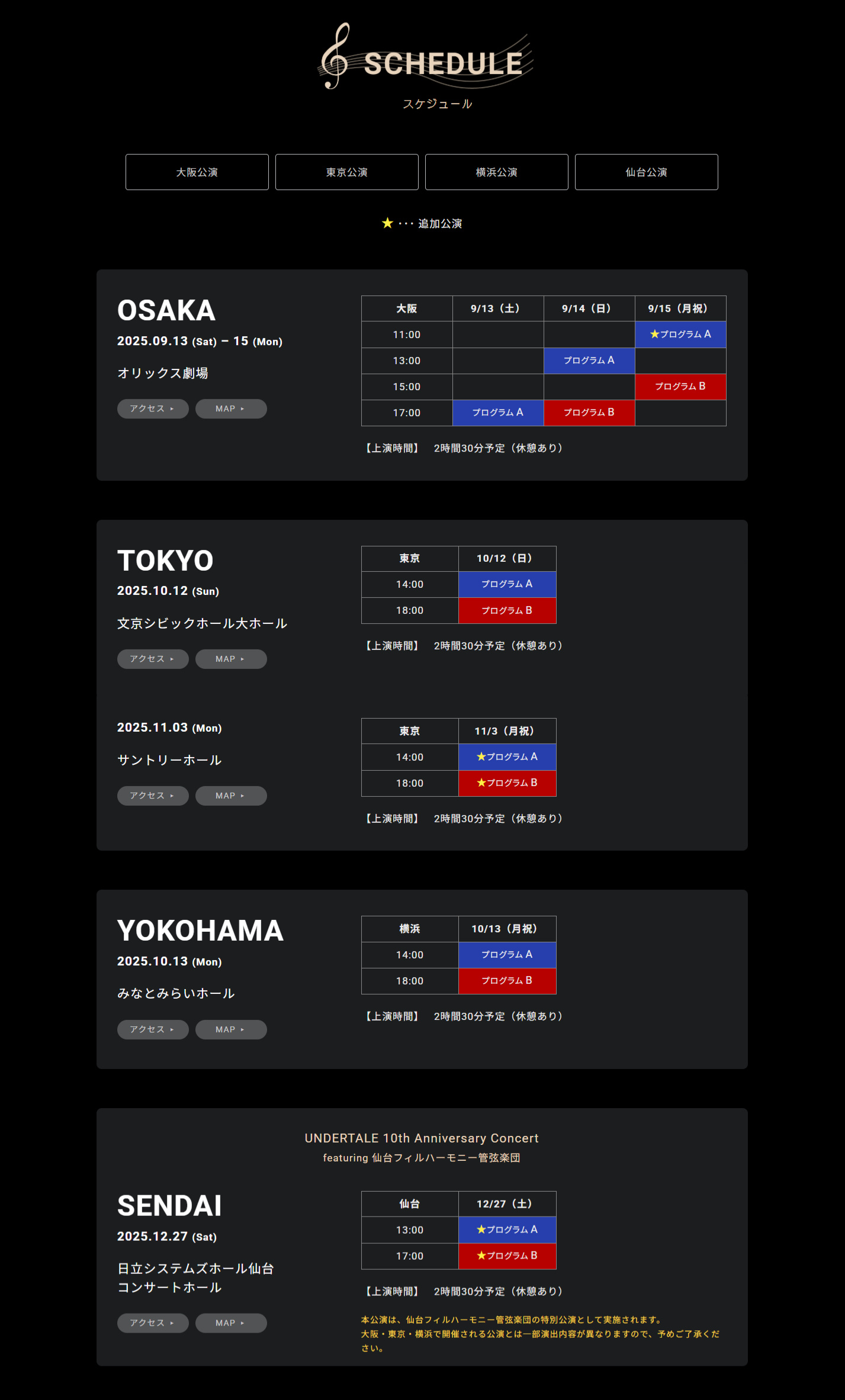Open アクセス for サントリーホール
The width and height of the screenshot is (845, 1400).
point(153,796)
